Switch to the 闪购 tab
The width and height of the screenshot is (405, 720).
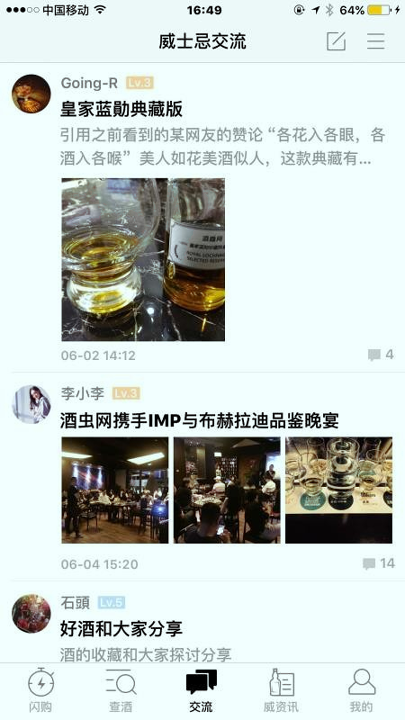(x=41, y=691)
